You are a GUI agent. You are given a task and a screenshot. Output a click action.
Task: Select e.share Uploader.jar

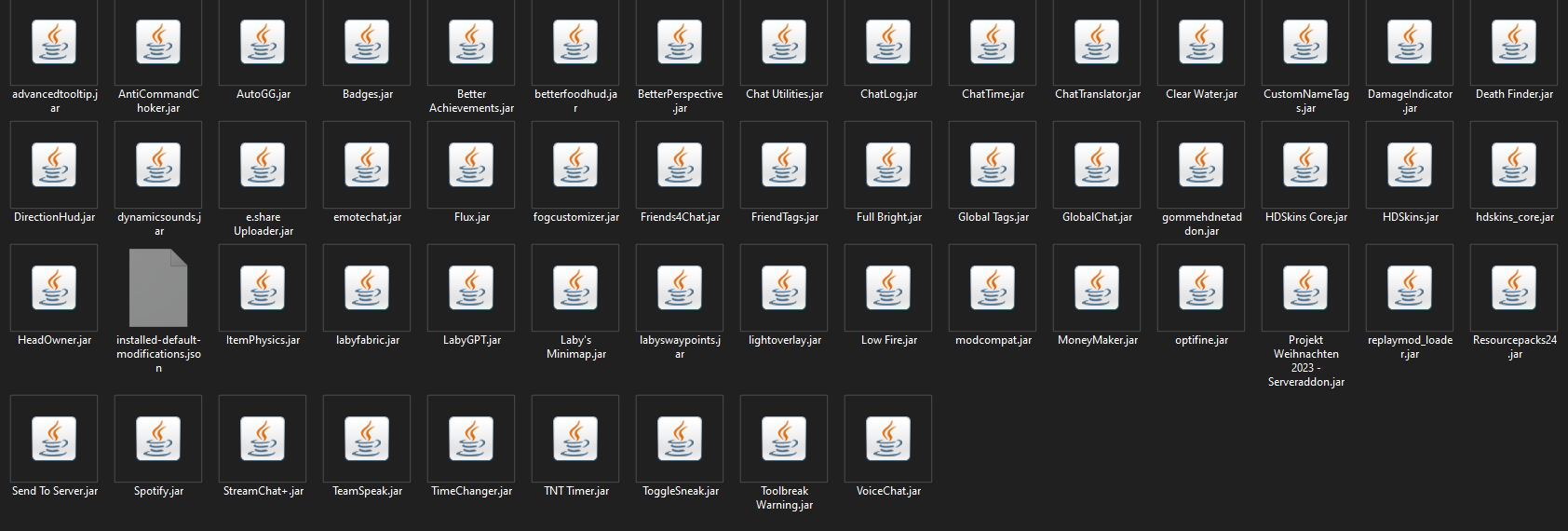point(263,166)
